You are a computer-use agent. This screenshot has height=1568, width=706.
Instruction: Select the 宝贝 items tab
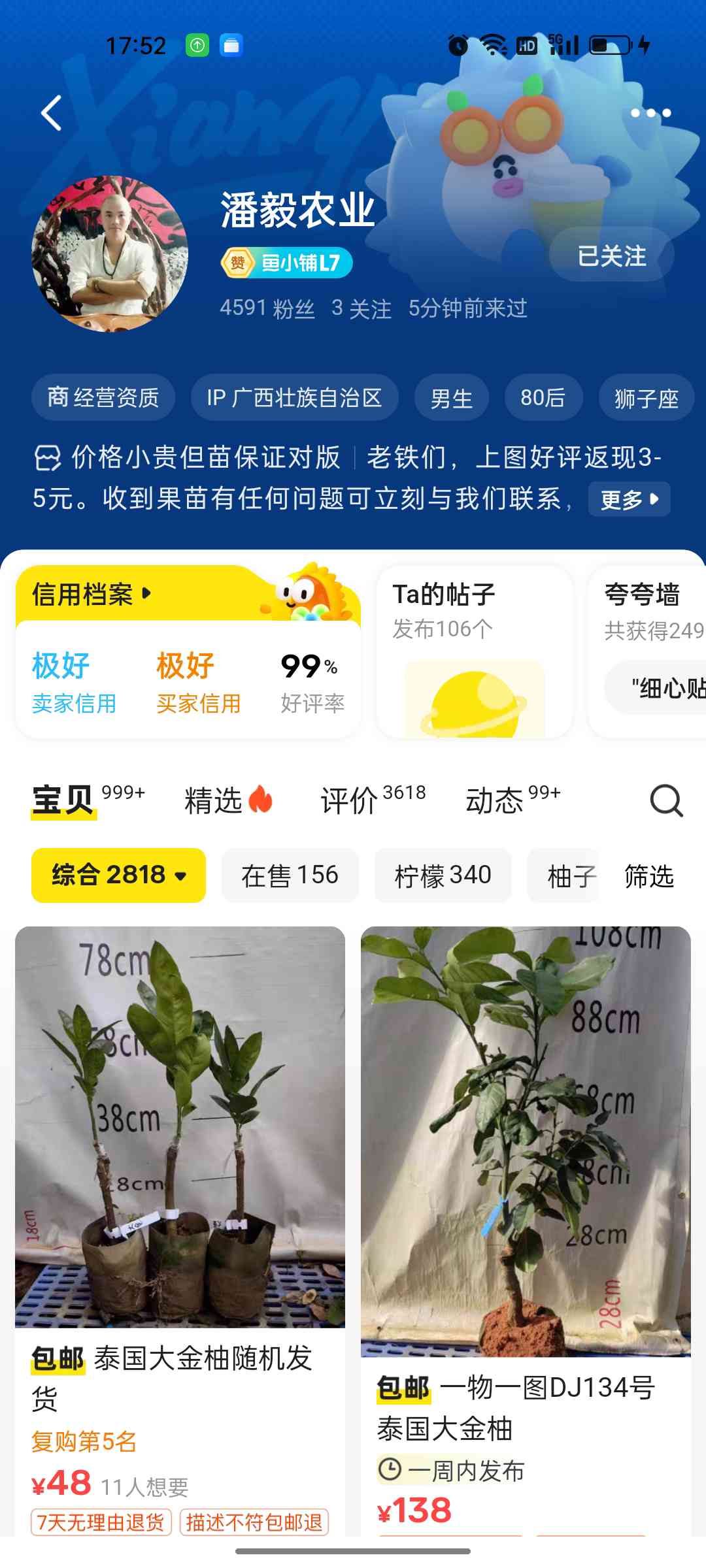click(x=63, y=800)
